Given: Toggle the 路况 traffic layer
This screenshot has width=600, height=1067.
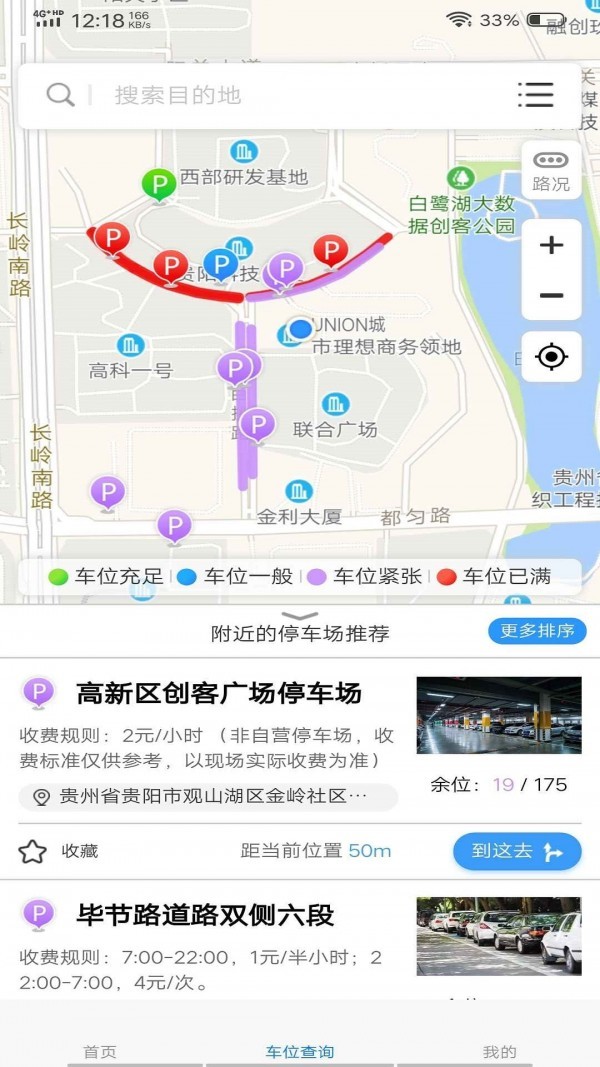Looking at the screenshot, I should click(551, 170).
